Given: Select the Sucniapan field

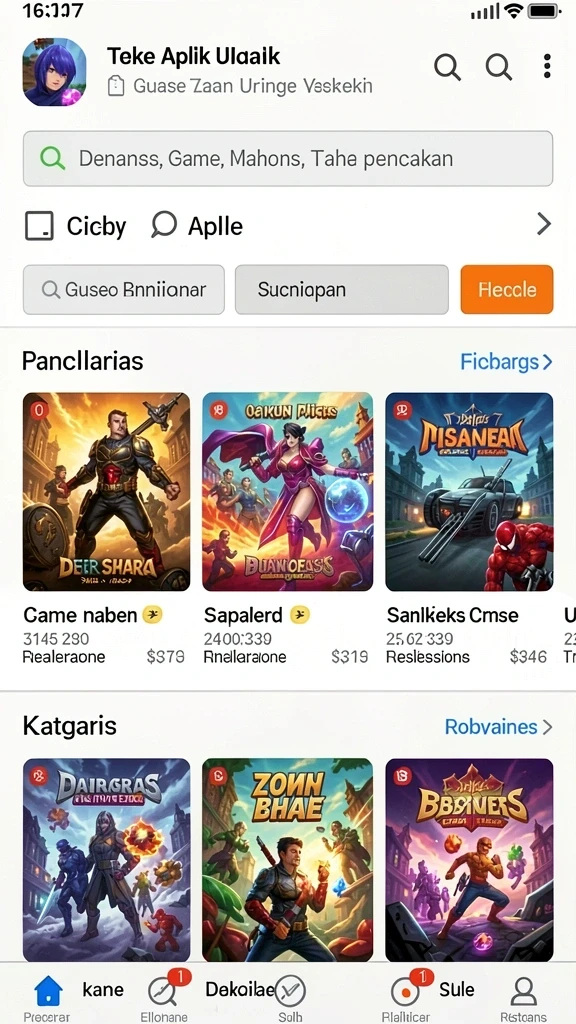Looking at the screenshot, I should [342, 289].
